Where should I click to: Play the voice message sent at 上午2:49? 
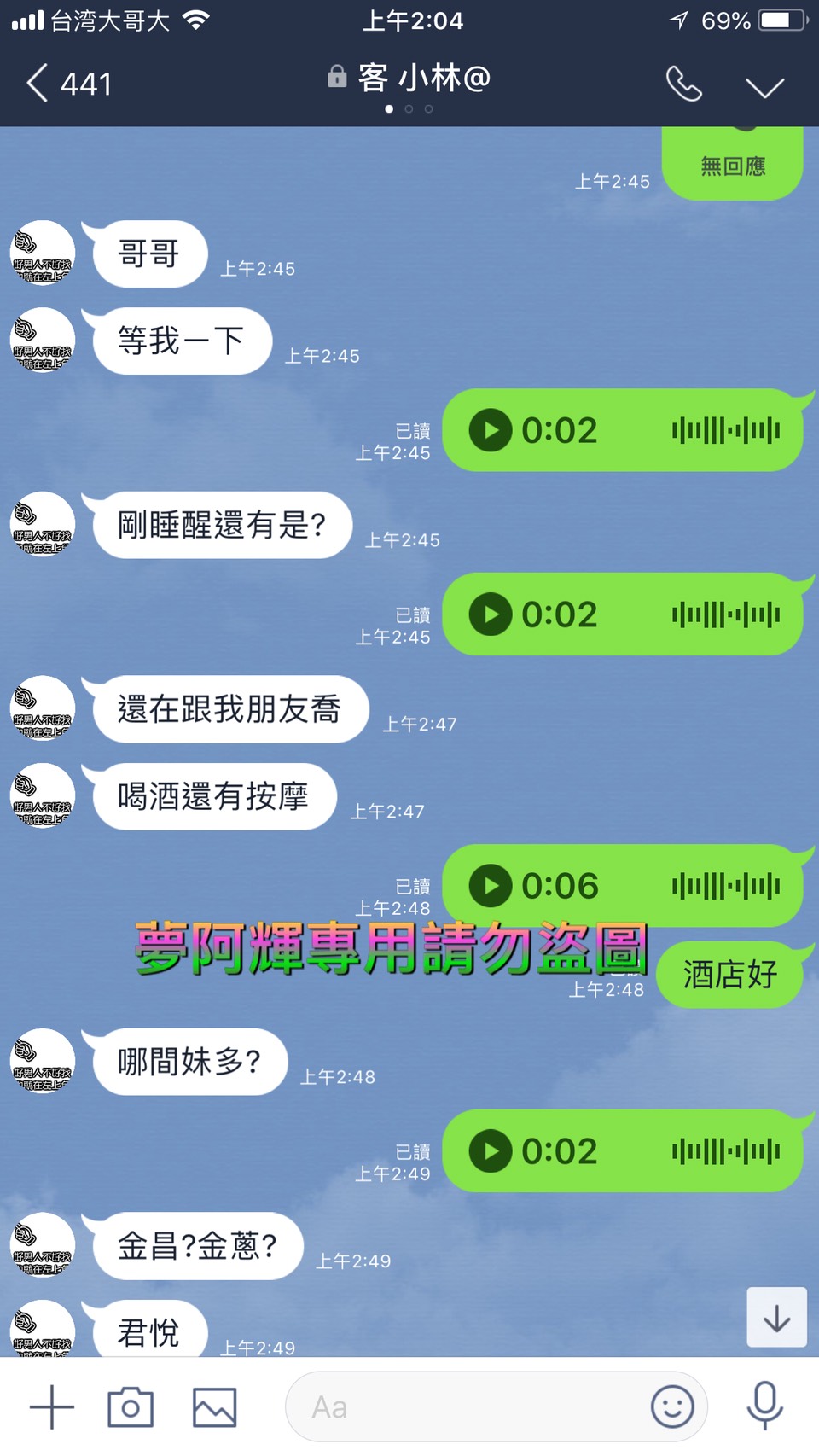pyautogui.click(x=491, y=1151)
